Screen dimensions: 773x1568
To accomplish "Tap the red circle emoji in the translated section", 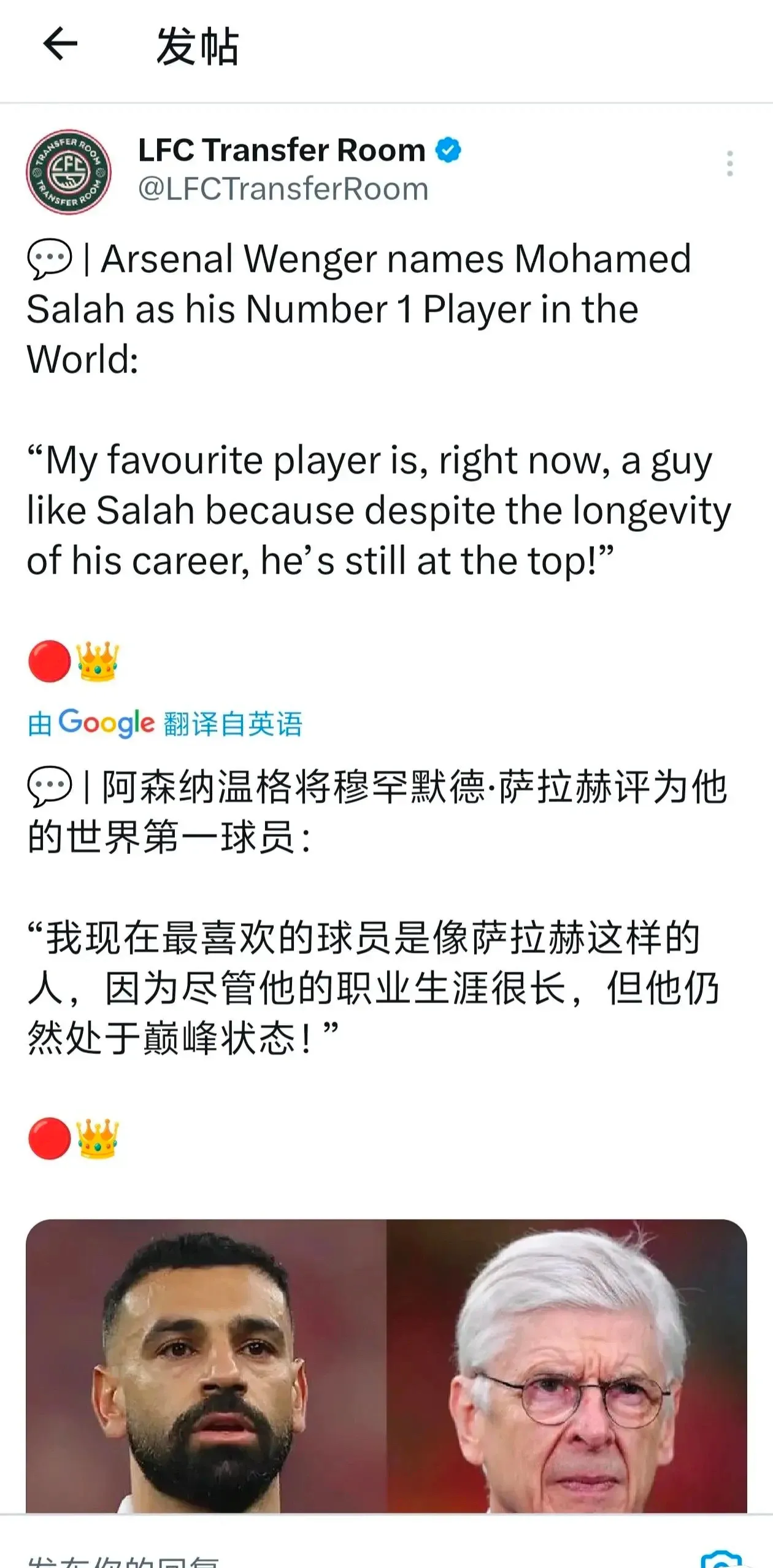I will tap(47, 1139).
